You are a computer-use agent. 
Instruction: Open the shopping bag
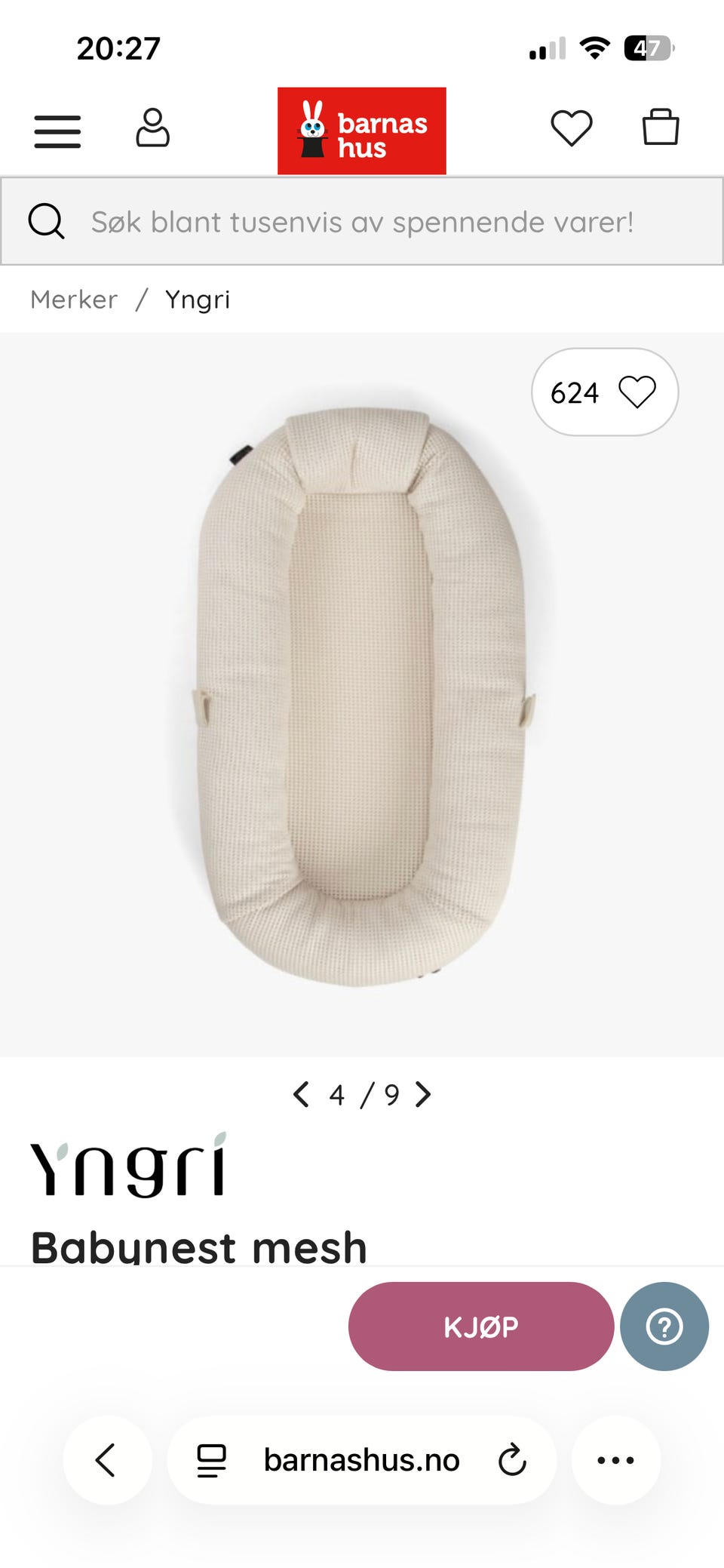click(x=661, y=127)
